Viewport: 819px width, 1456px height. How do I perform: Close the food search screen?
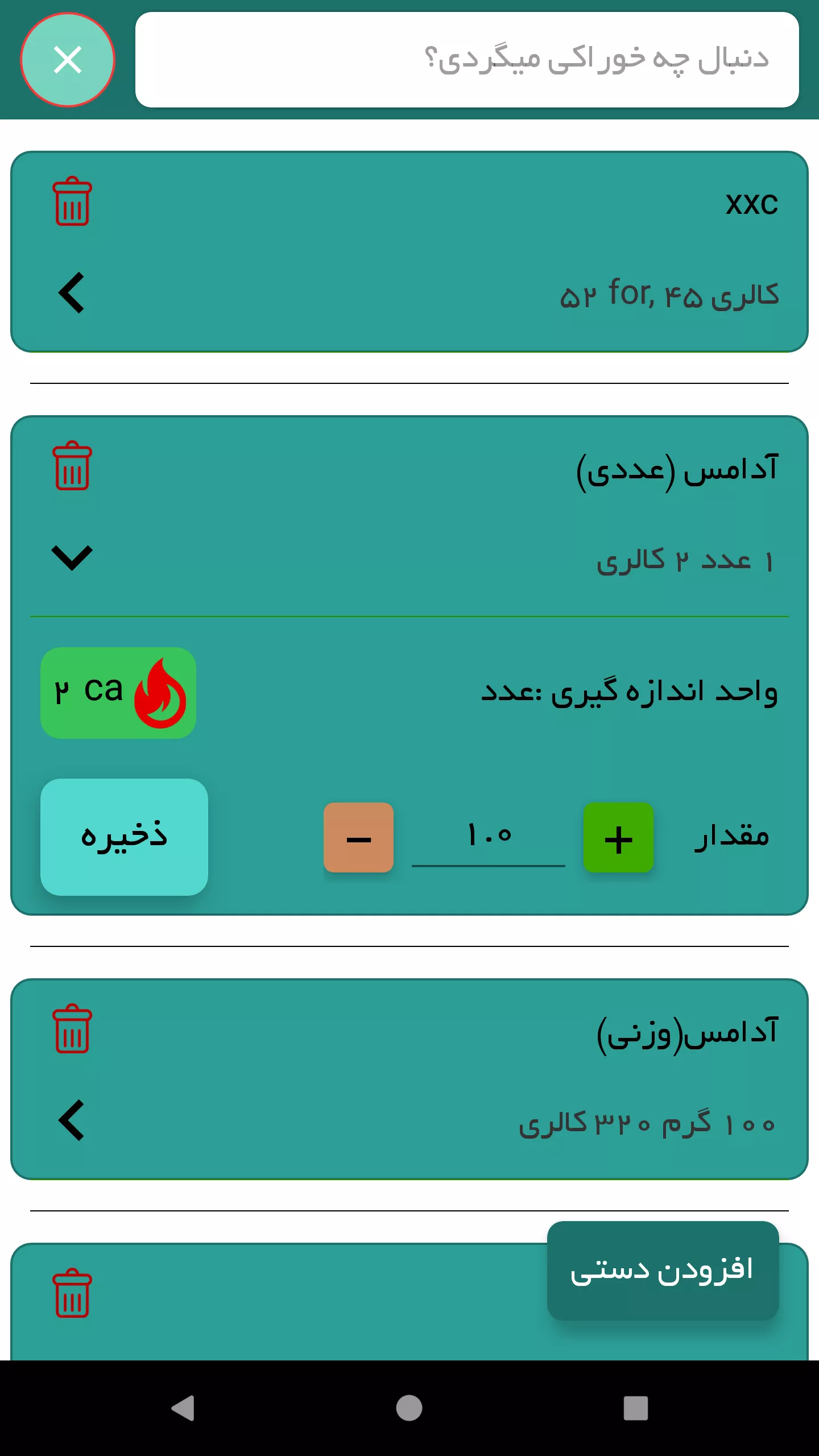[x=68, y=60]
